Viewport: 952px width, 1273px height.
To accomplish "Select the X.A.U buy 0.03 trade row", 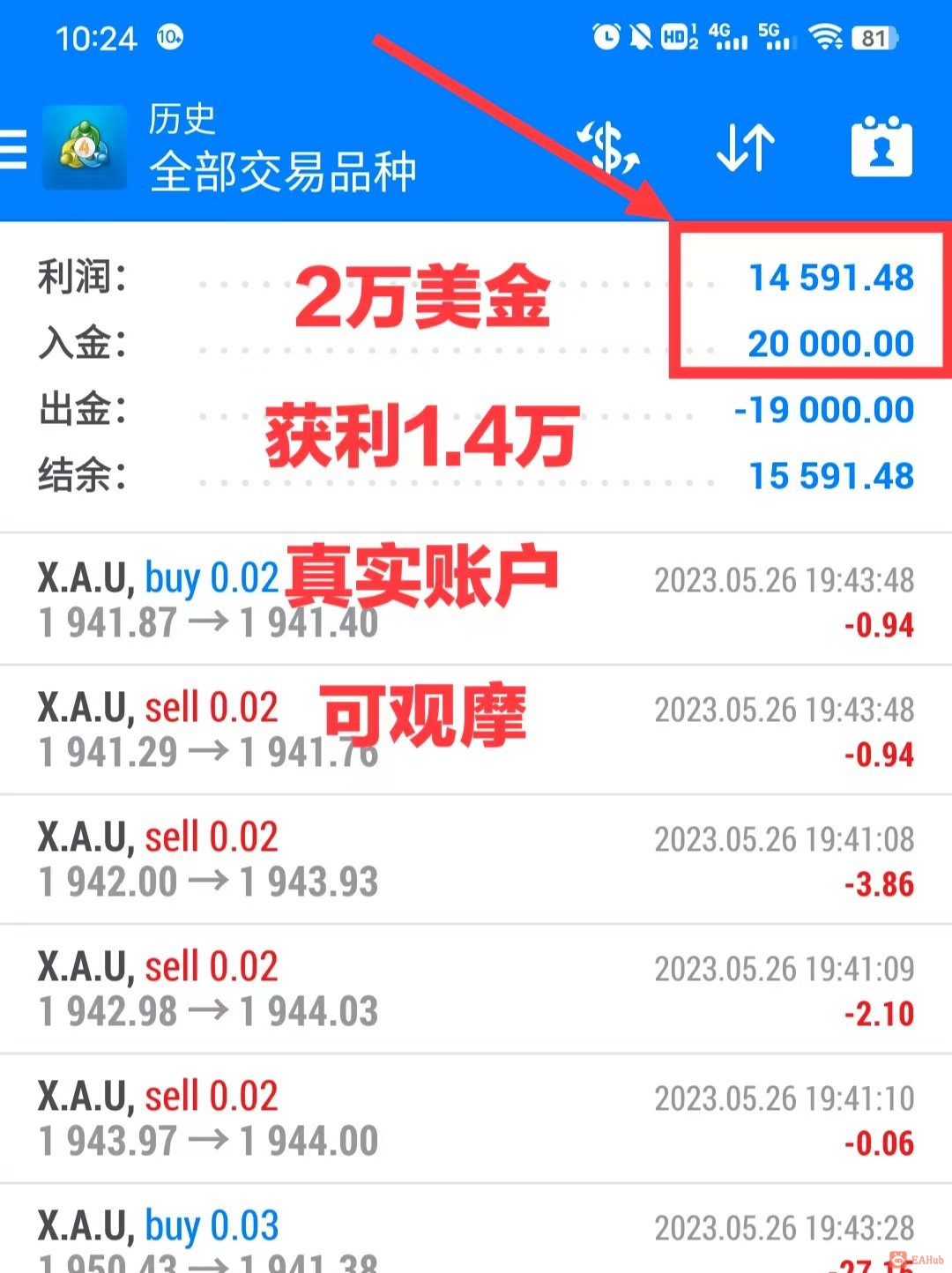I will (x=353, y=1234).
